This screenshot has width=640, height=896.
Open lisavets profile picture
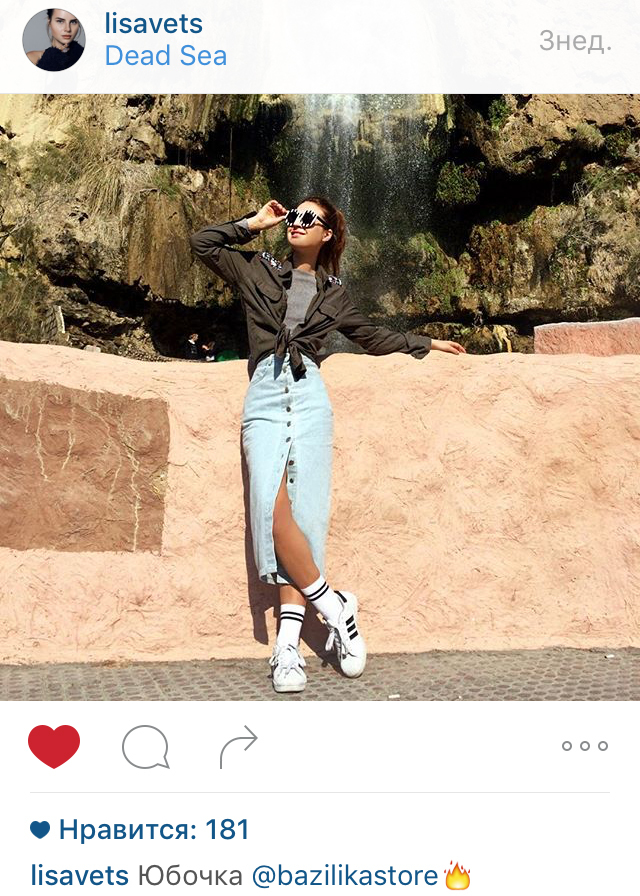click(54, 40)
